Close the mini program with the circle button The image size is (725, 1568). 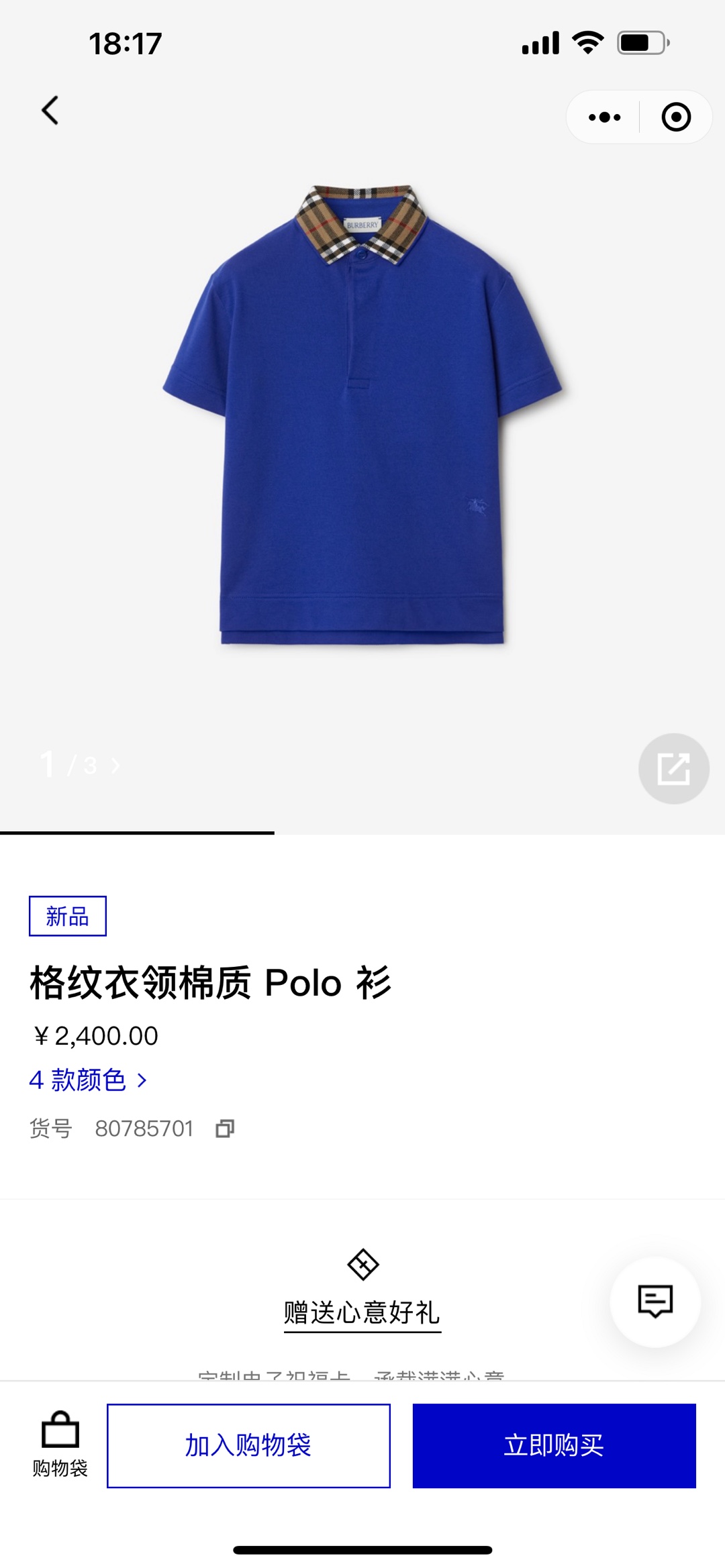tap(675, 117)
